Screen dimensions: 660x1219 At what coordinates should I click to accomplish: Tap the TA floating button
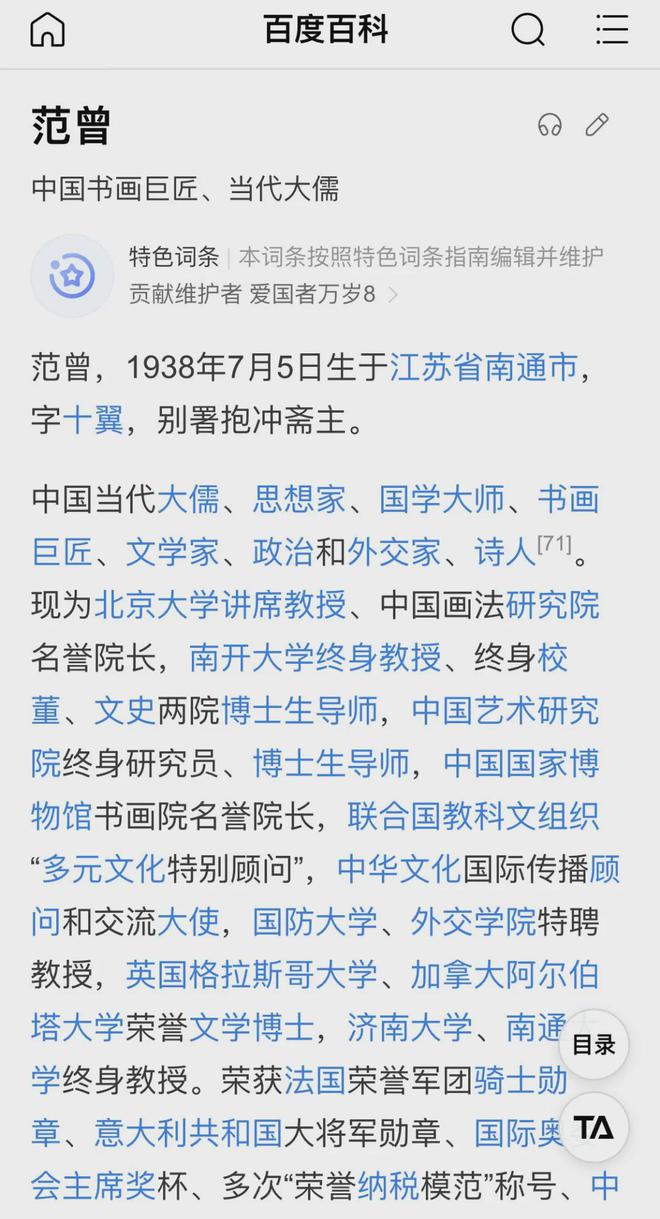coord(593,1127)
